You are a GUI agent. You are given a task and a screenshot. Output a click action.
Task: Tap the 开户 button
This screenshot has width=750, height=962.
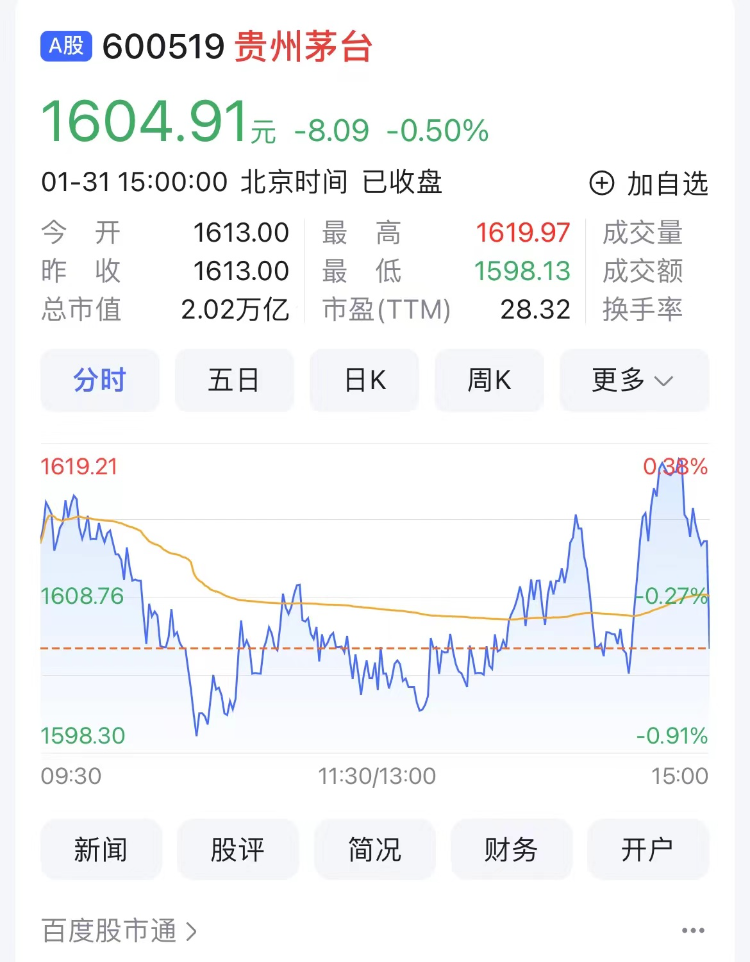click(x=647, y=849)
